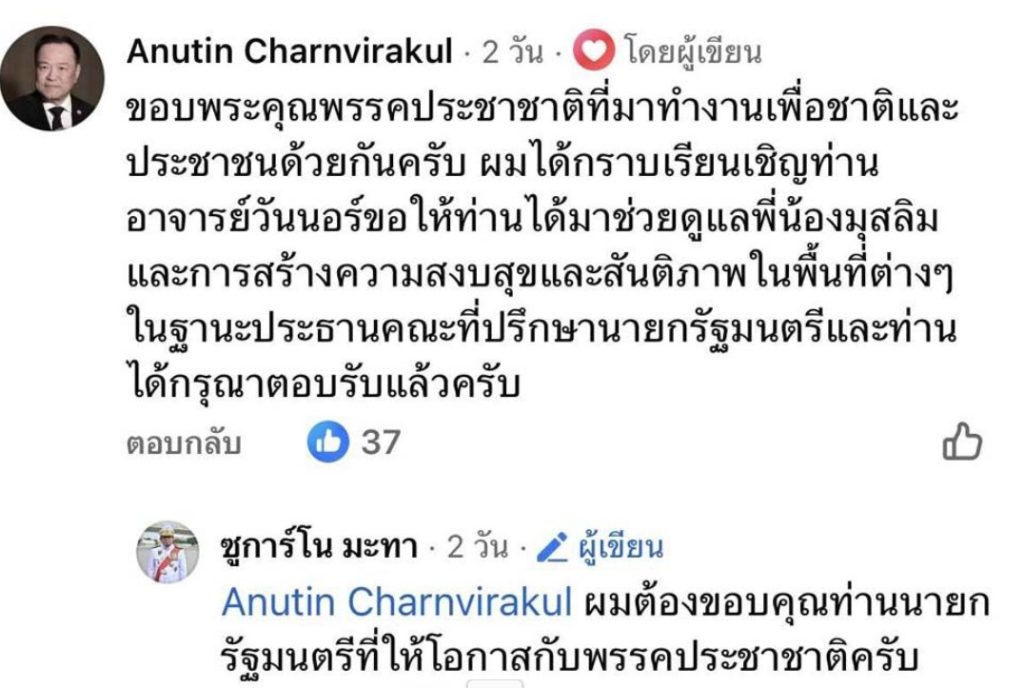
Task: Open ซูการ์โน มะทา's profile picture
Action: click(170, 551)
